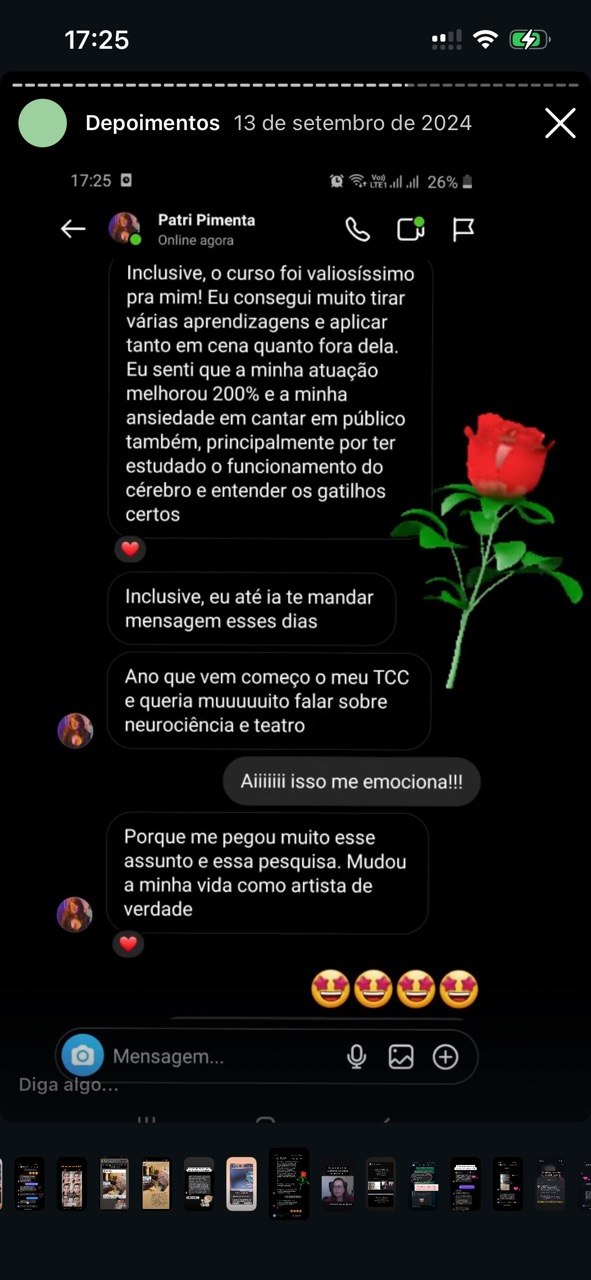This screenshot has width=591, height=1280.
Task: Select the enlarged rose story thumbnail
Action: (289, 1183)
